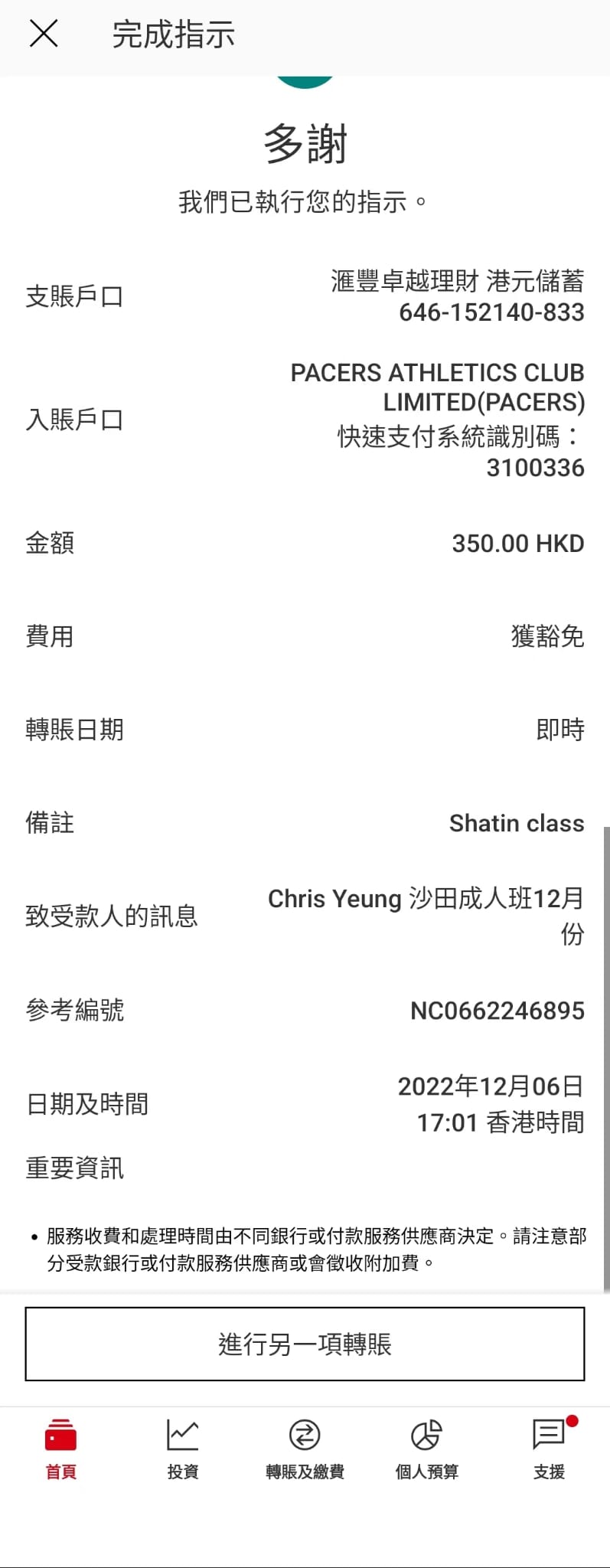The height and width of the screenshot is (1568, 610).
Task: Go to the 首頁 tab
Action: pos(61,1449)
